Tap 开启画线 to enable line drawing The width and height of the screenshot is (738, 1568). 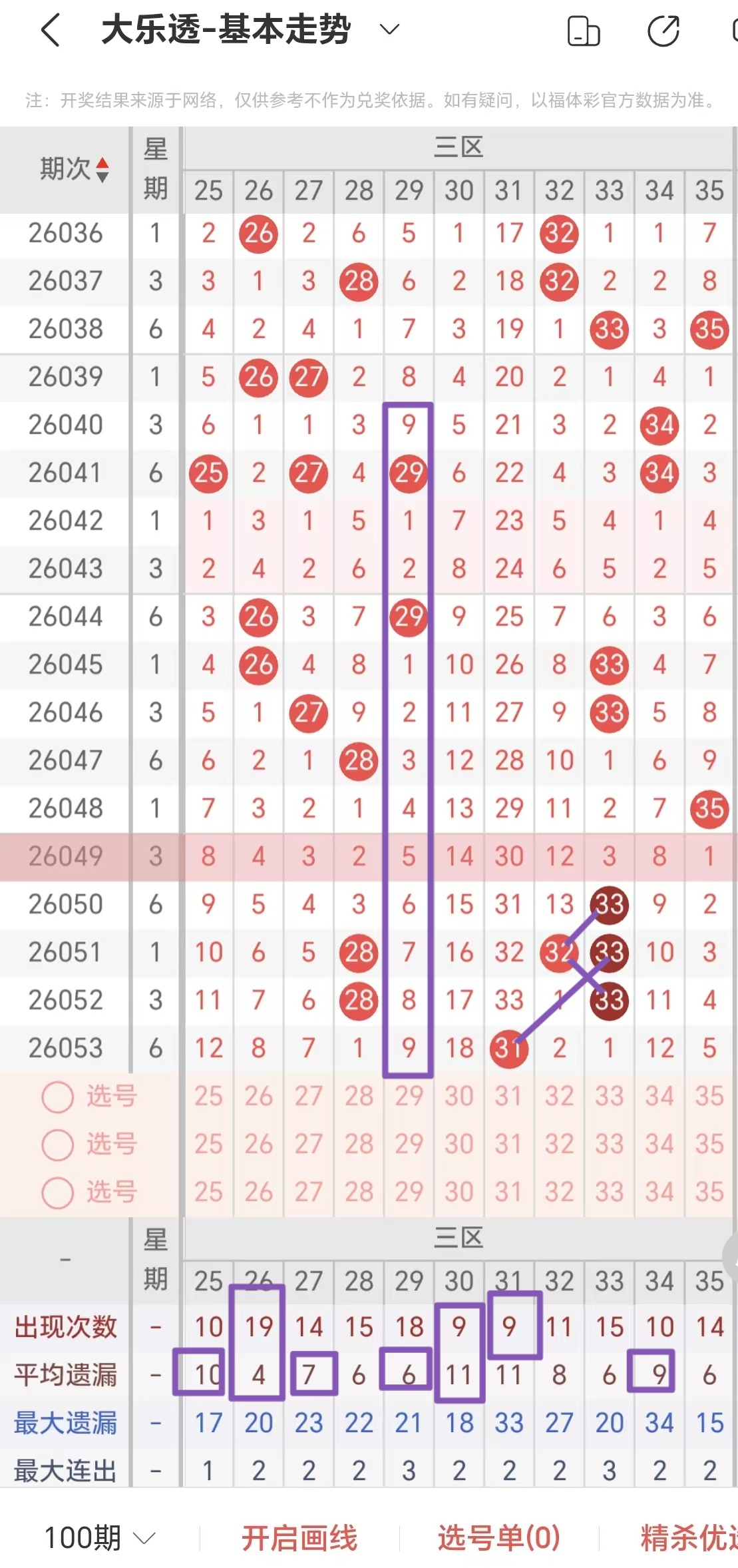tap(299, 1537)
